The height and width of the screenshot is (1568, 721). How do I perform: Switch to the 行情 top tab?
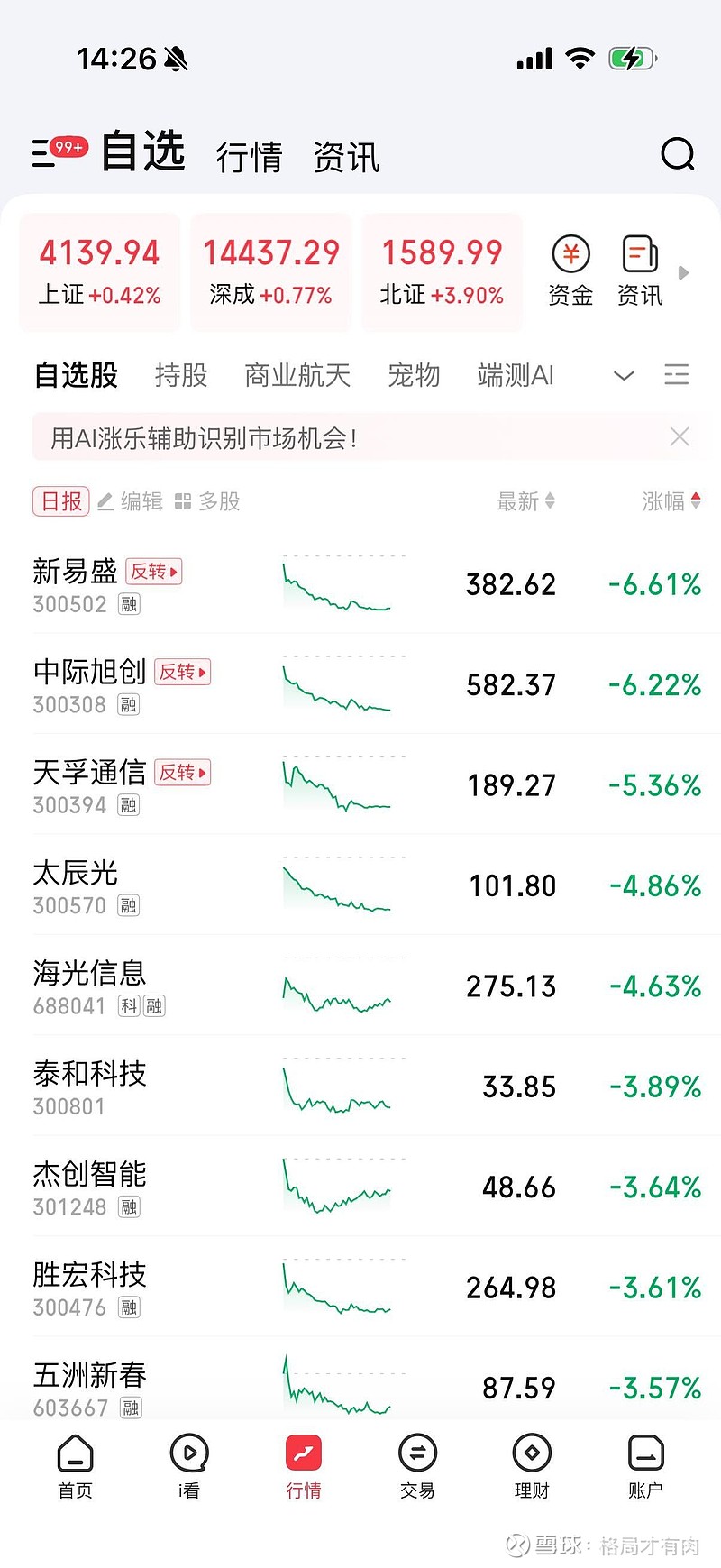251,155
